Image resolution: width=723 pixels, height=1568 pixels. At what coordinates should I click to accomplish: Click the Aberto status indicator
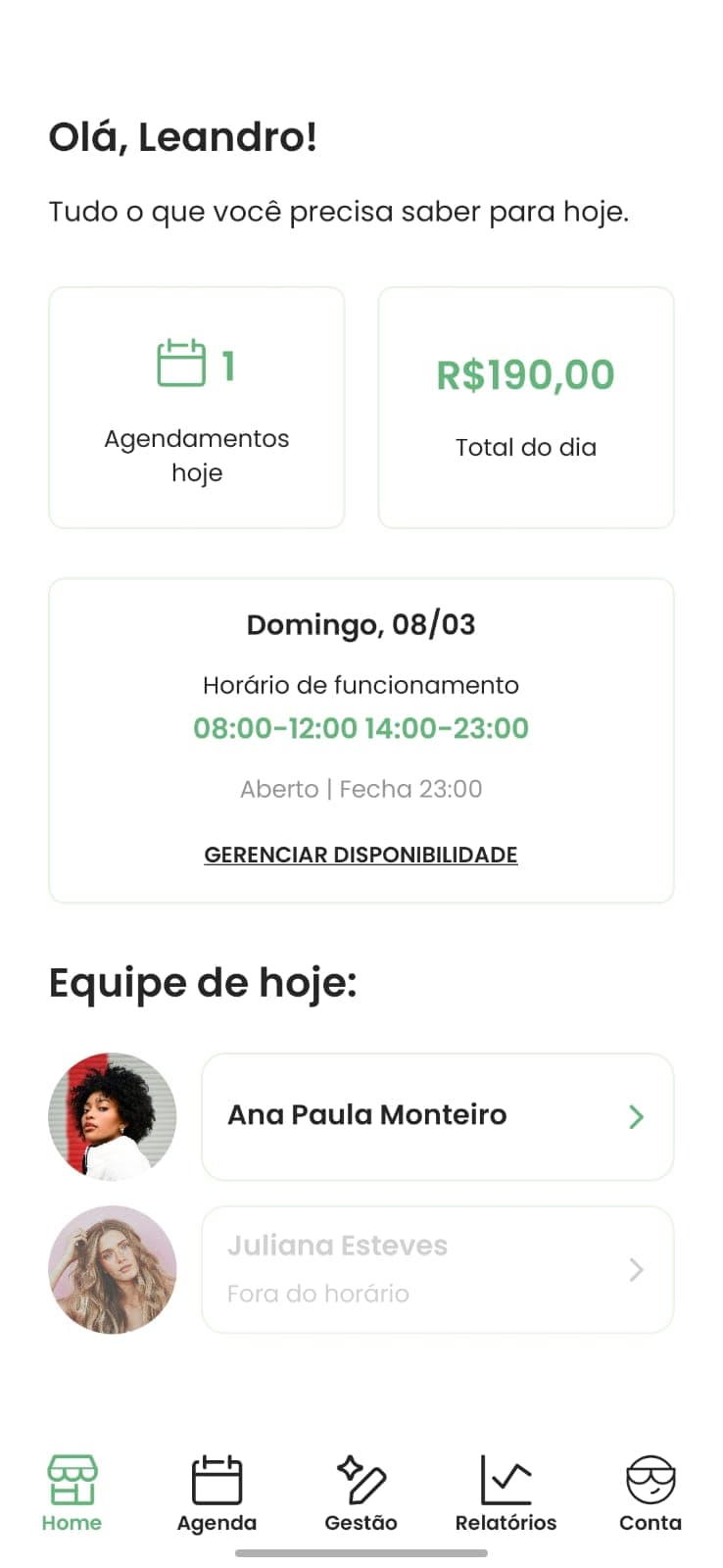coord(277,788)
